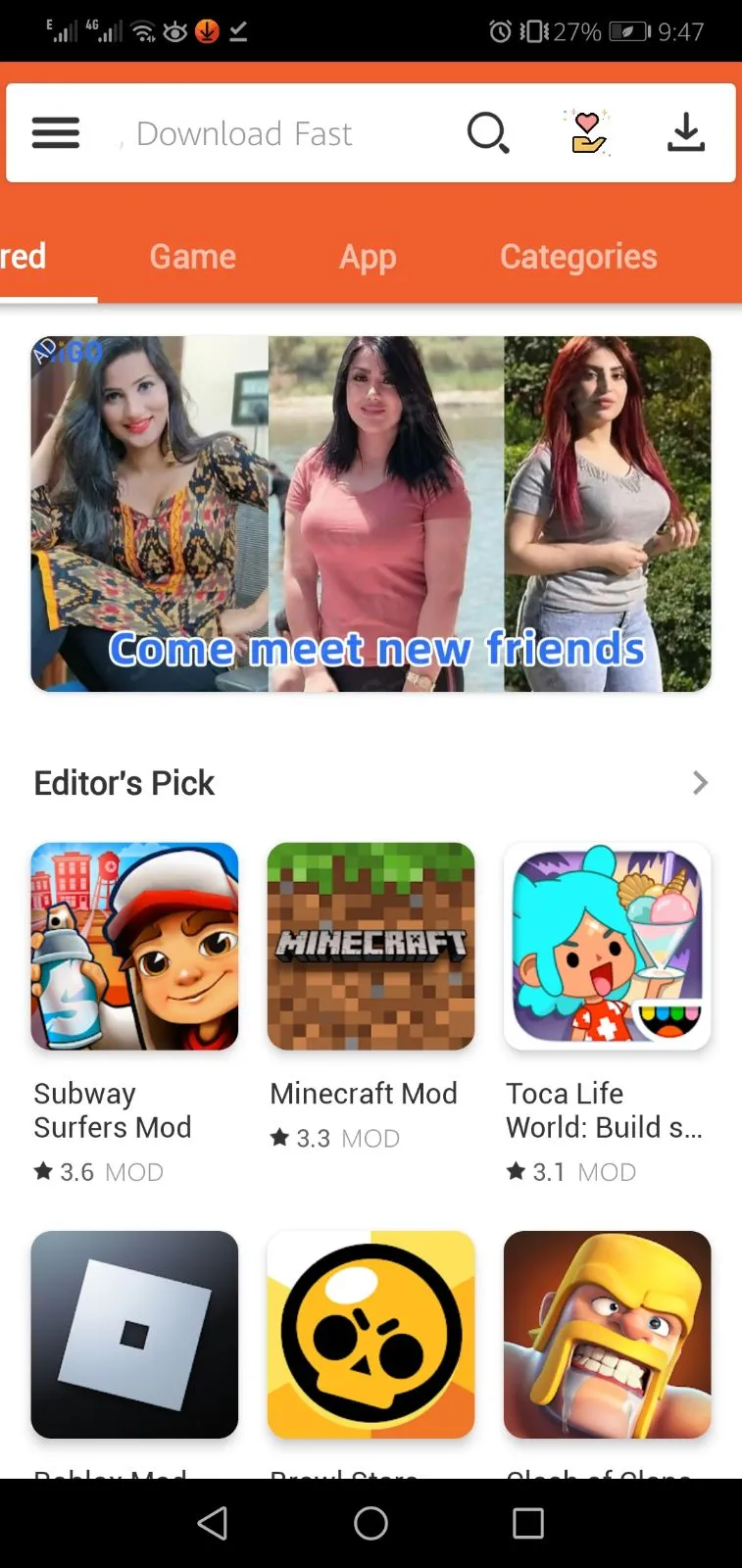Switch to the Game tab
This screenshot has height=1568, width=742.
[x=193, y=257]
